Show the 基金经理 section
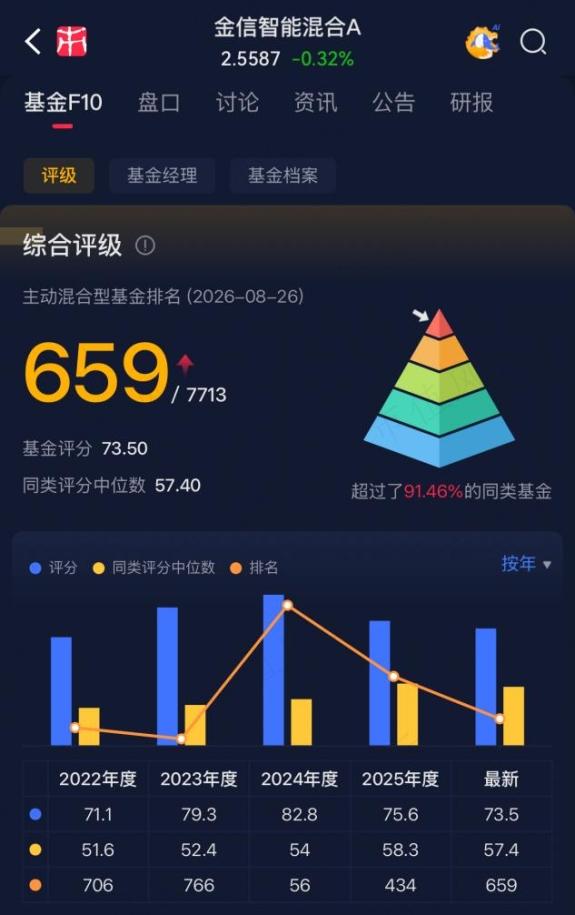Viewport: 575px width, 915px height. (162, 176)
